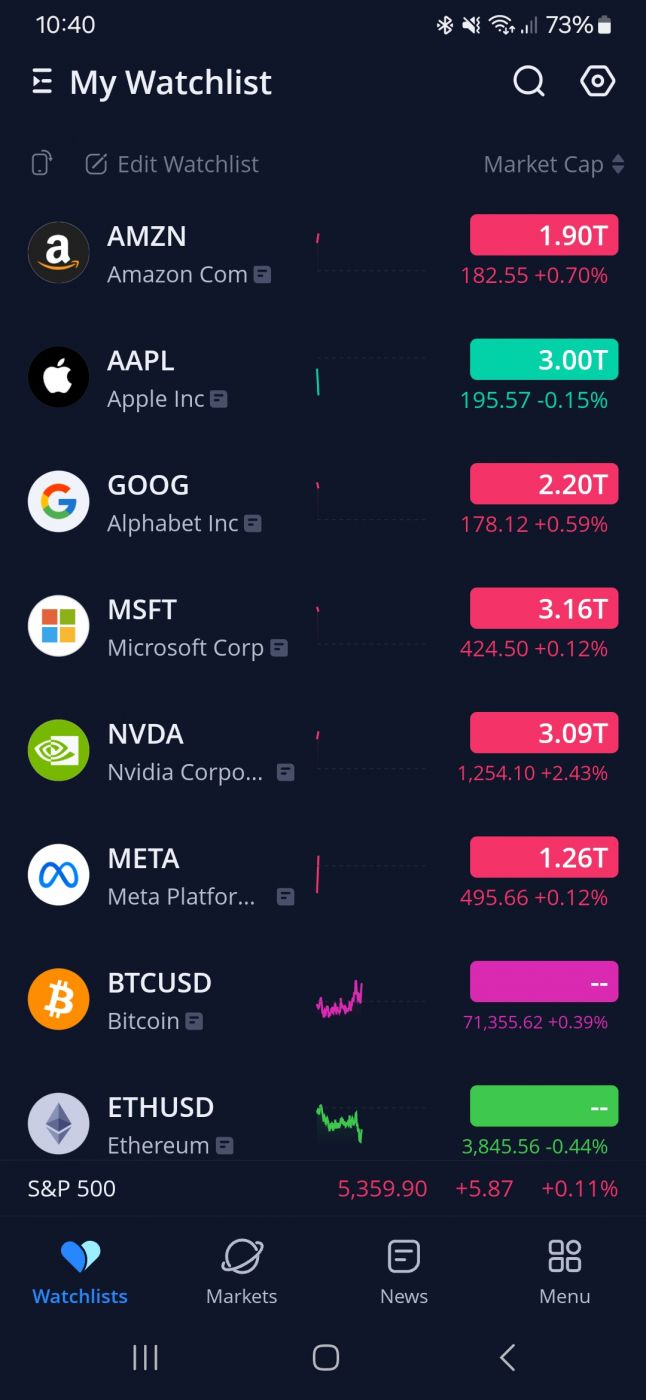Image resolution: width=646 pixels, height=1400 pixels.
Task: Open the watchlist drawer menu
Action: [42, 82]
